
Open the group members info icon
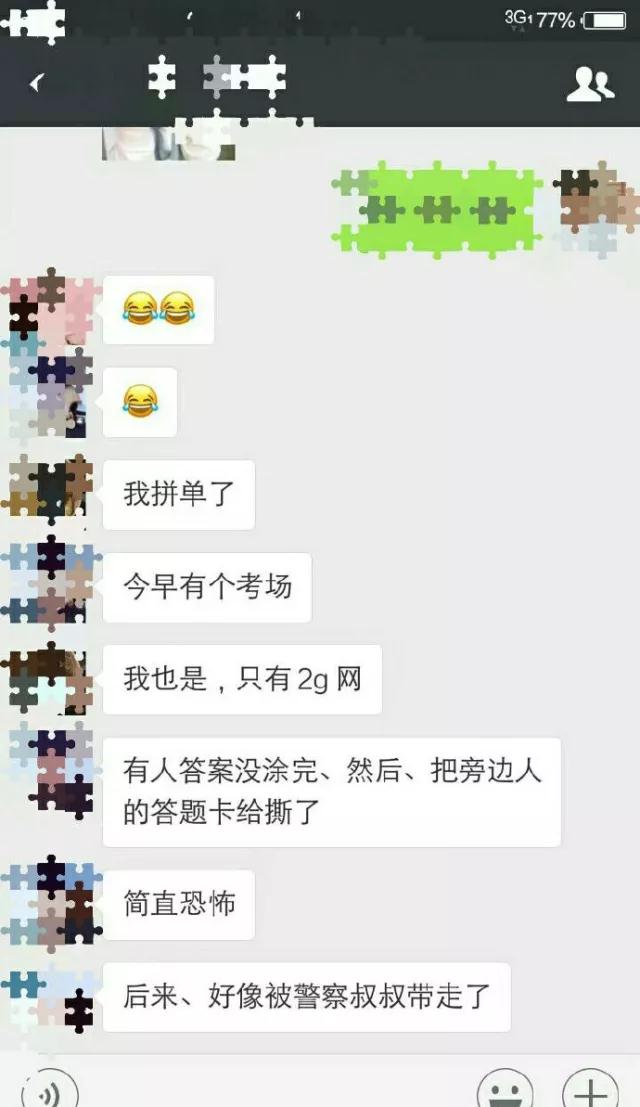[590, 84]
